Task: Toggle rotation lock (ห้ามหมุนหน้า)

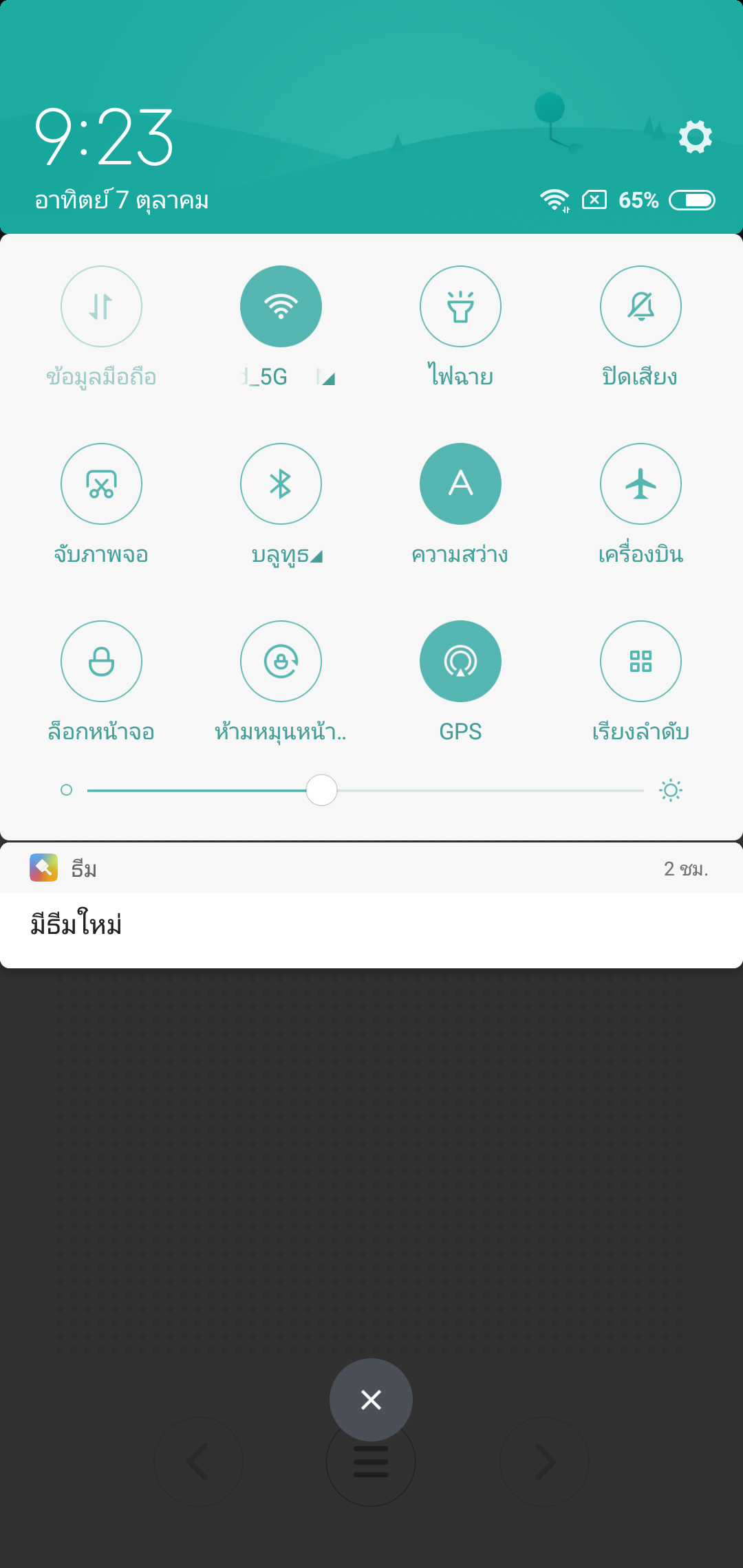Action: tap(281, 662)
